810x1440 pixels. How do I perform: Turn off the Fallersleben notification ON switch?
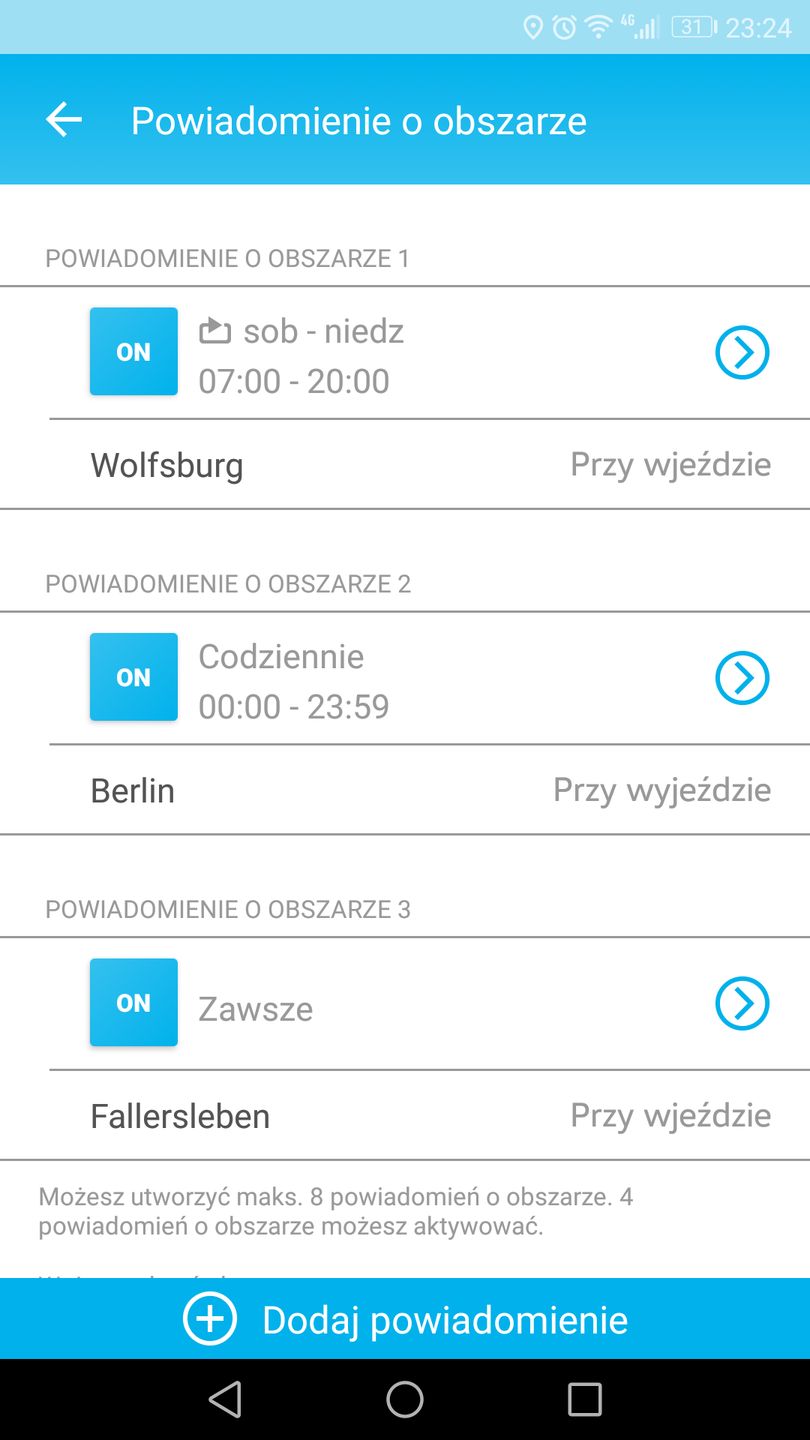(133, 1002)
